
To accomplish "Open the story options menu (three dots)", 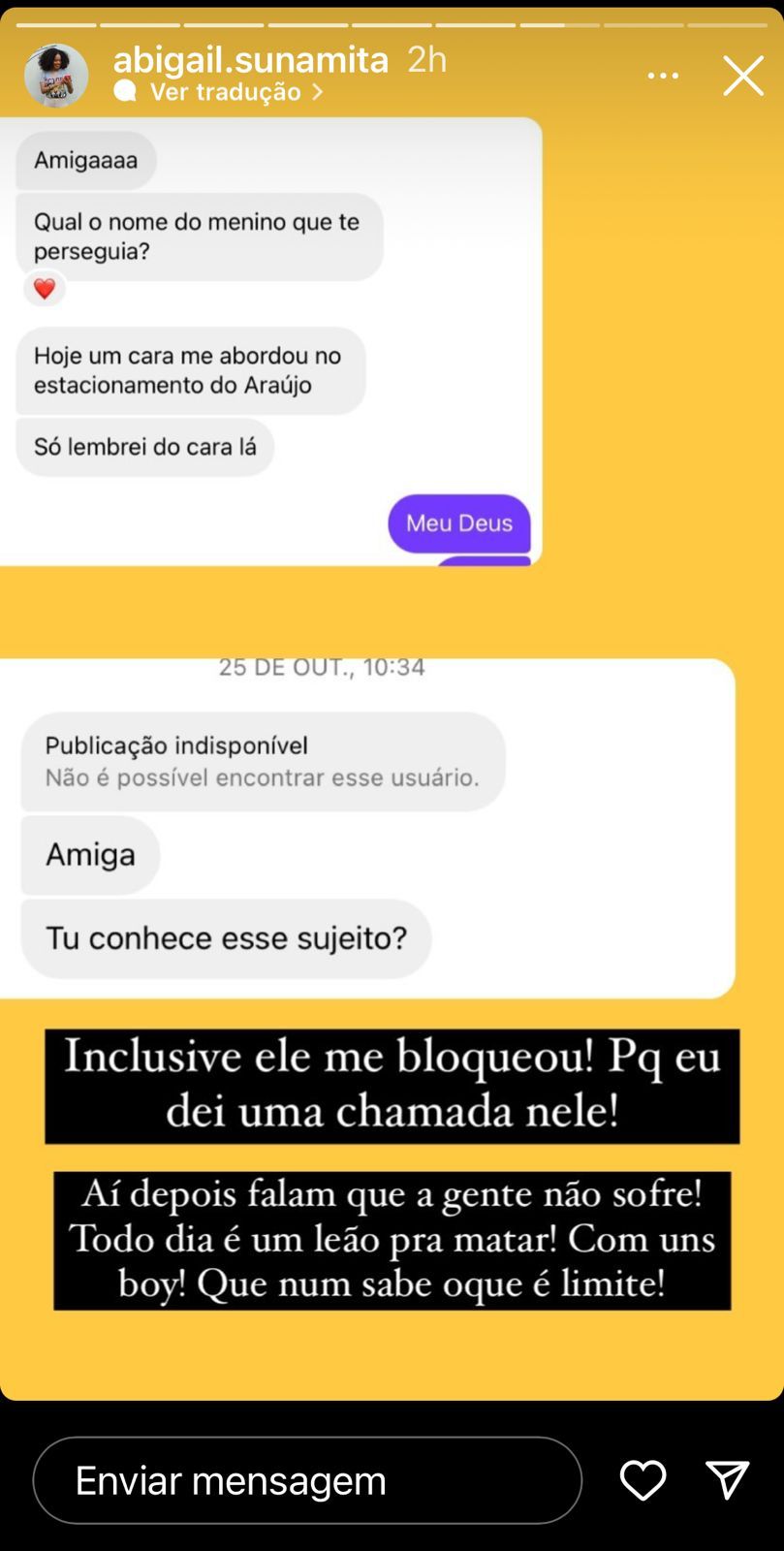I will (663, 75).
